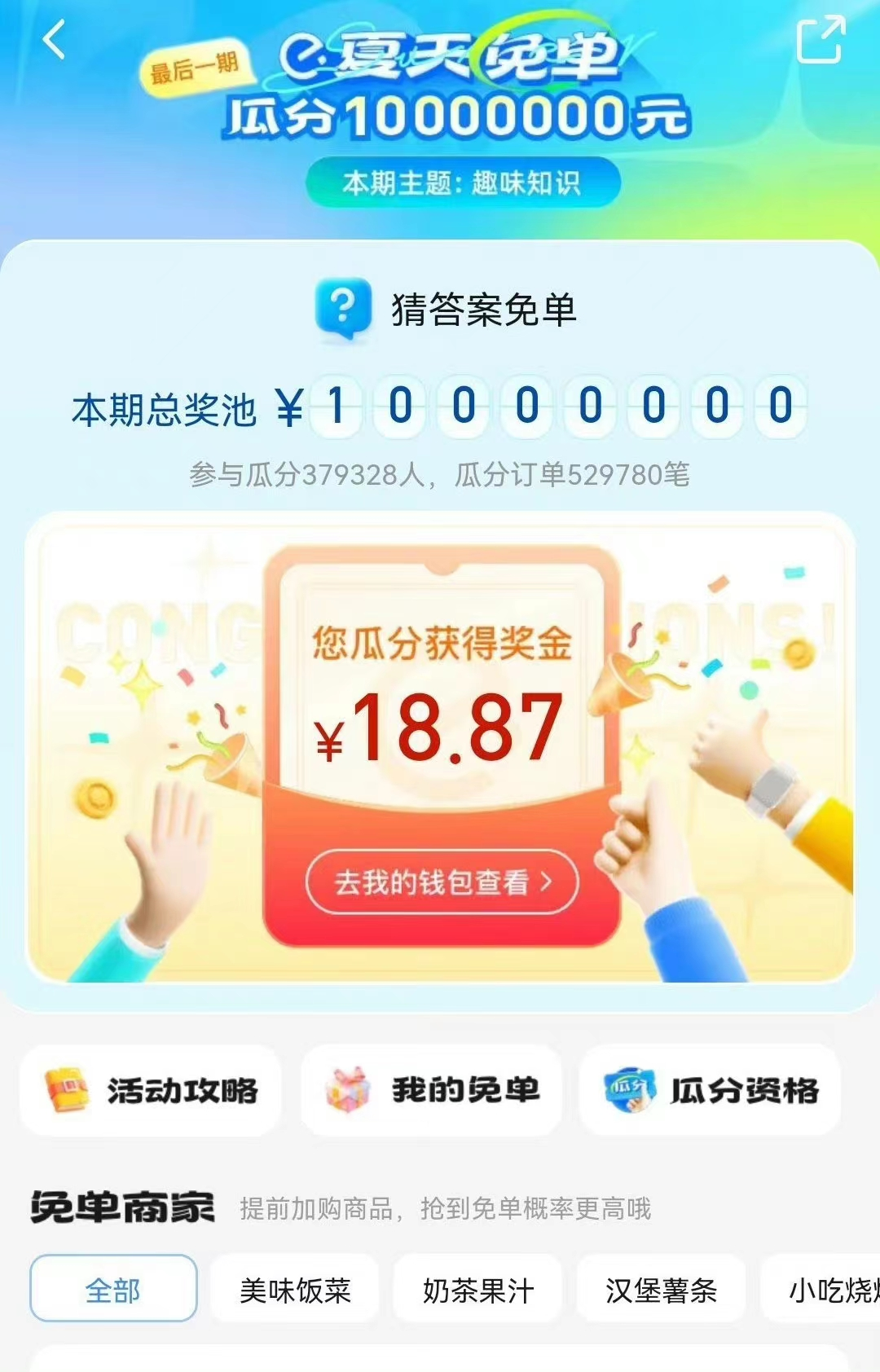Image resolution: width=880 pixels, height=1372 pixels.
Task: Open 我的免单 page
Action: tap(432, 1090)
